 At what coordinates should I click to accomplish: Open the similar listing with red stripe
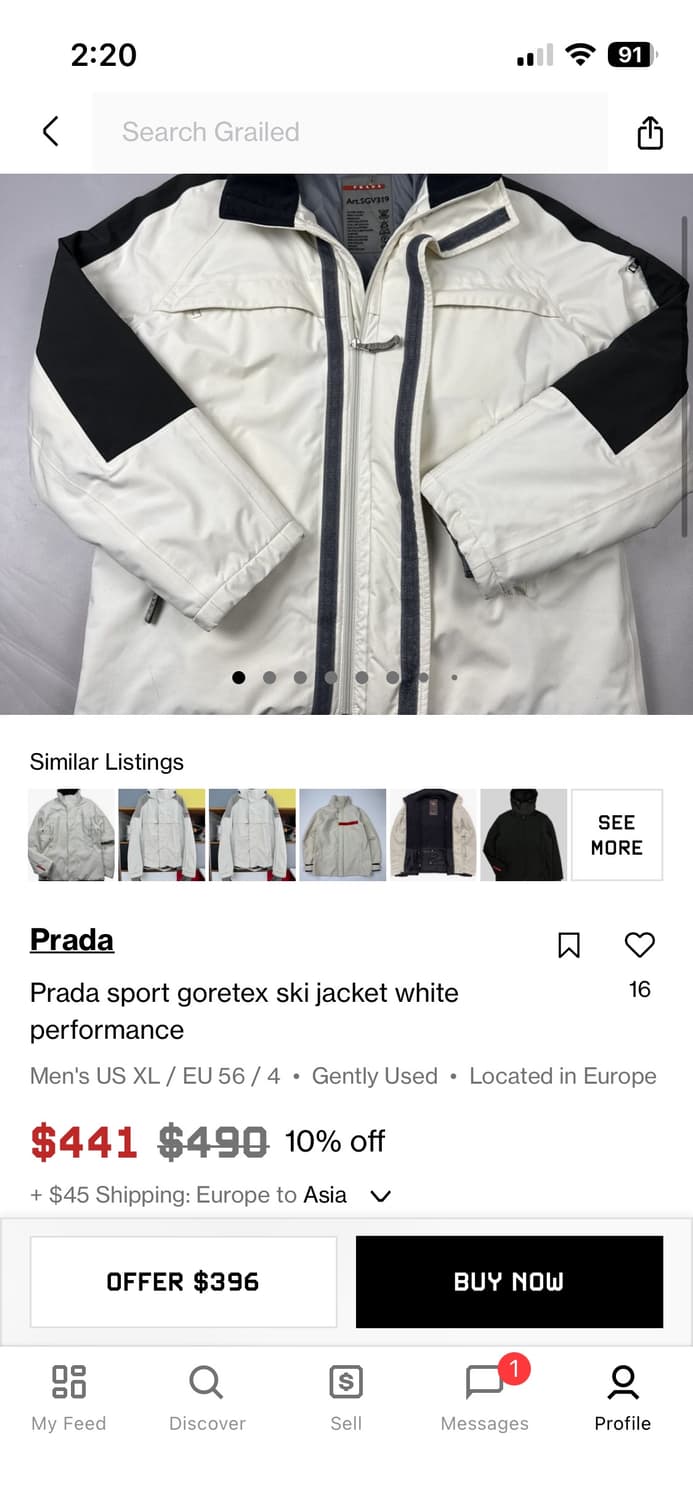pyautogui.click(x=343, y=835)
